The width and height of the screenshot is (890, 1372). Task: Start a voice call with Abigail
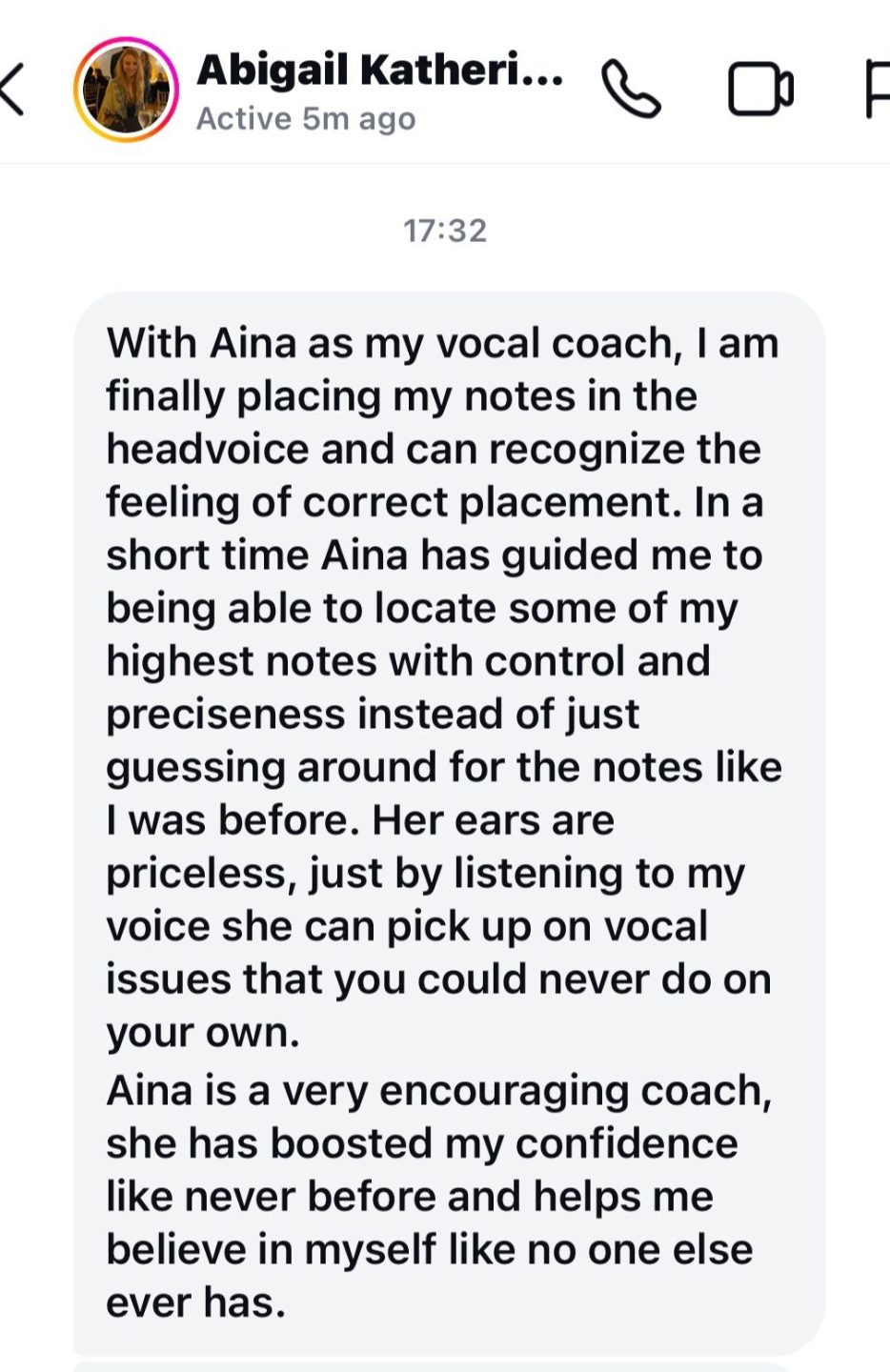[x=631, y=90]
